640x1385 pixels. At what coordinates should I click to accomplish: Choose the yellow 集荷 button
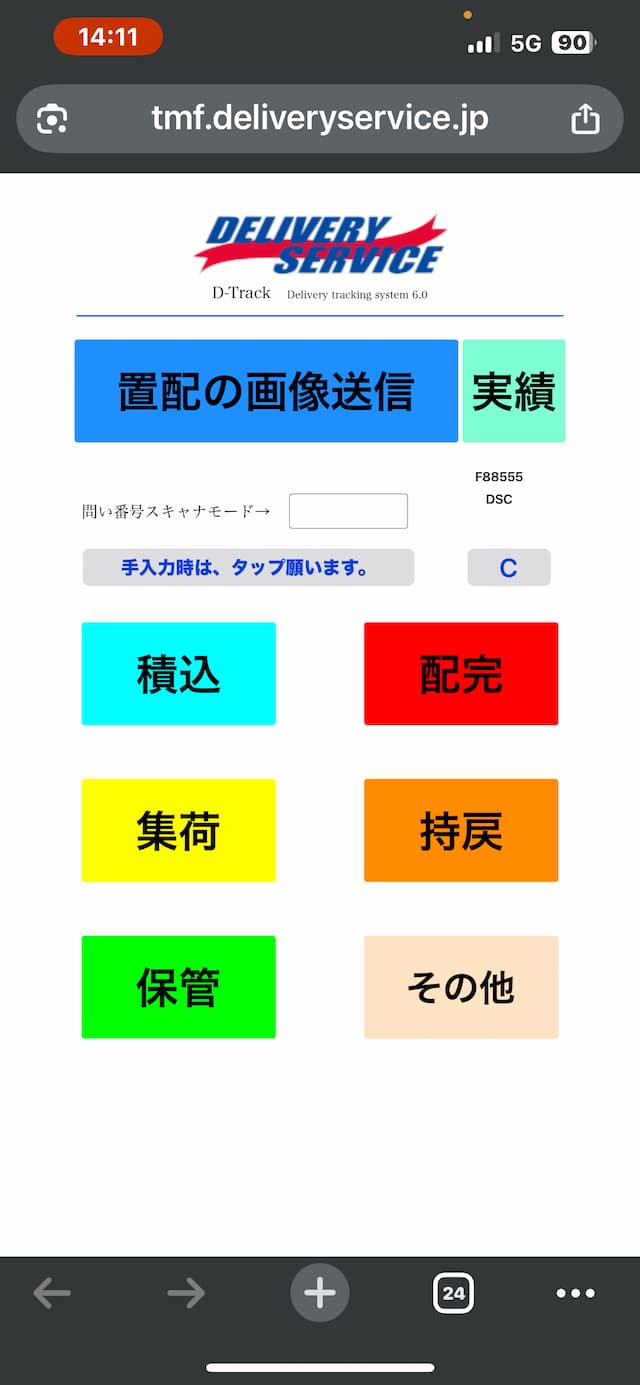coord(179,830)
